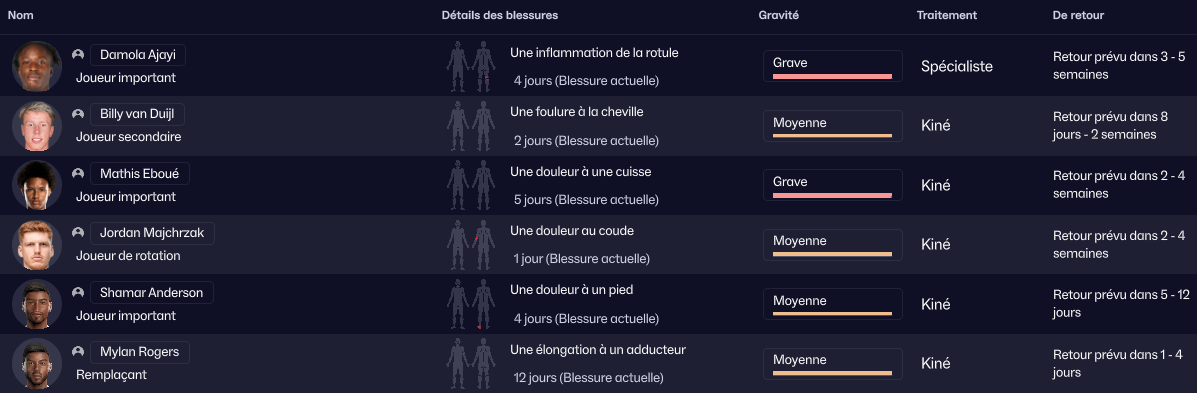Select the Mathis Eboué name chip
This screenshot has height=393, width=1197.
(140, 174)
